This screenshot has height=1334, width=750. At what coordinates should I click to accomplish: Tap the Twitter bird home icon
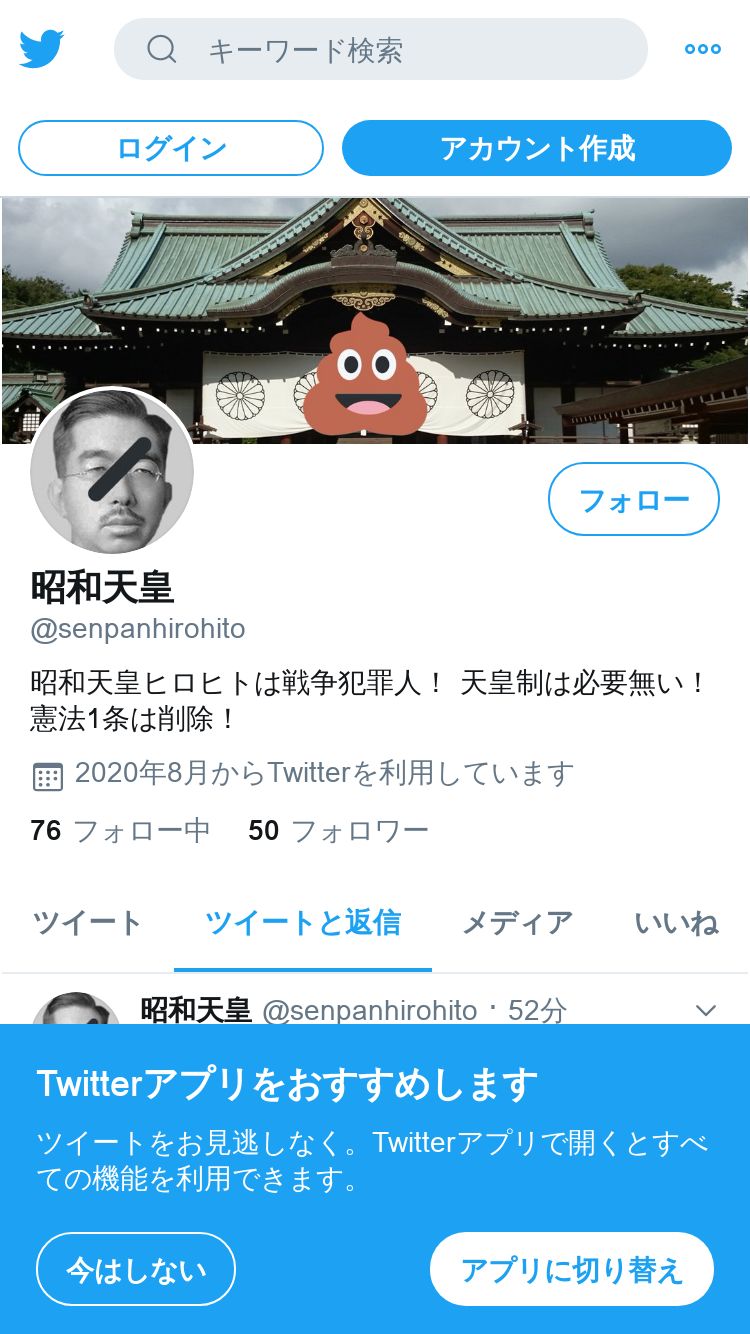41,49
